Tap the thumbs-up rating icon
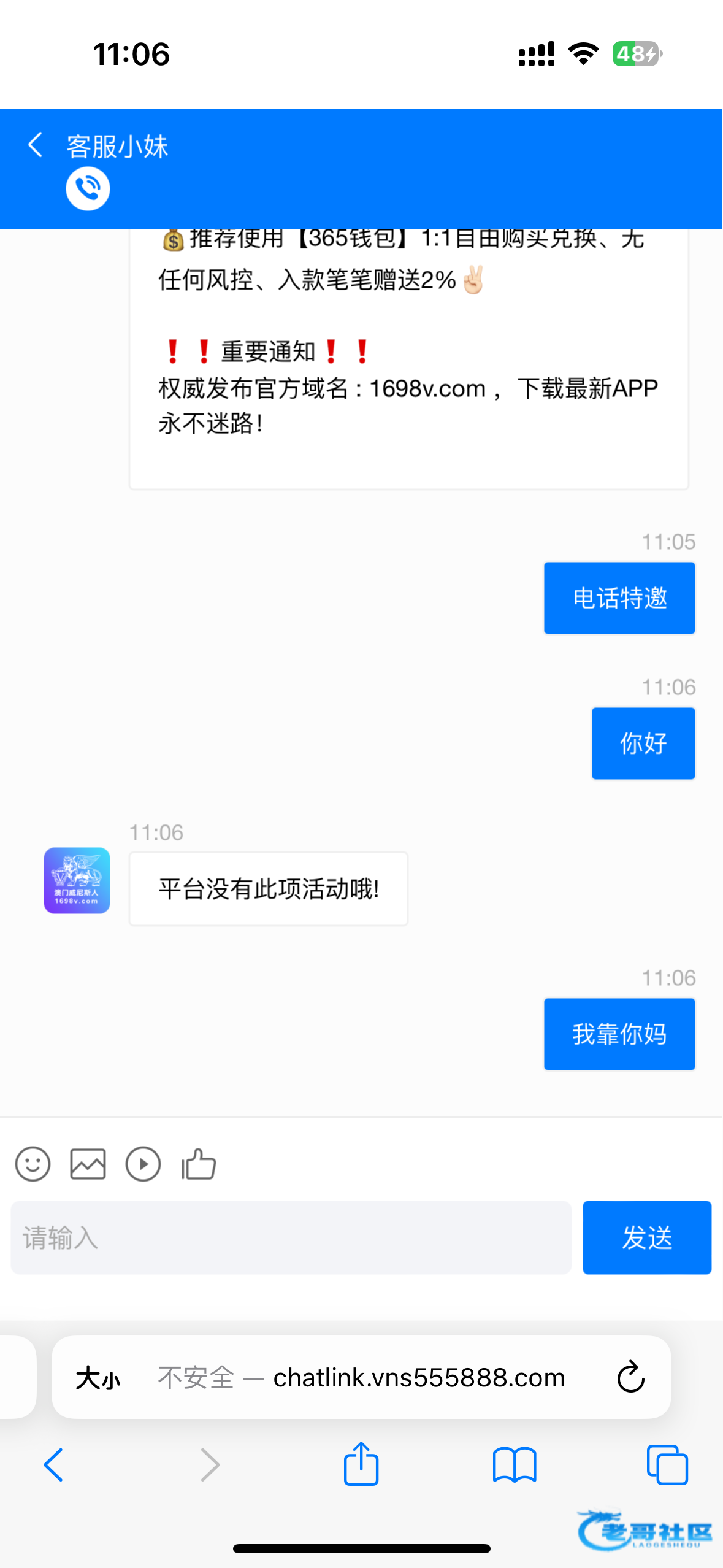 tap(199, 1164)
